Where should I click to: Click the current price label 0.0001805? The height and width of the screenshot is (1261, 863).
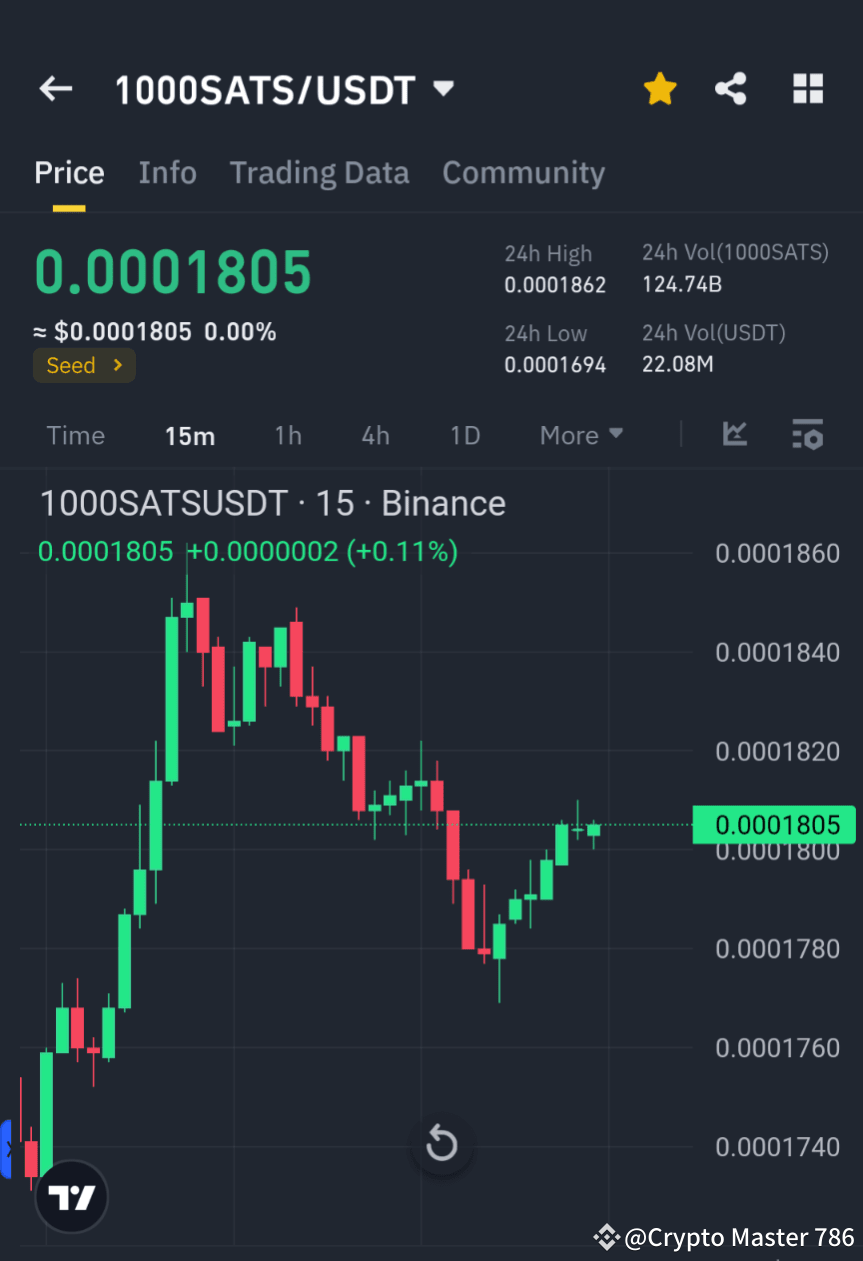tap(773, 825)
